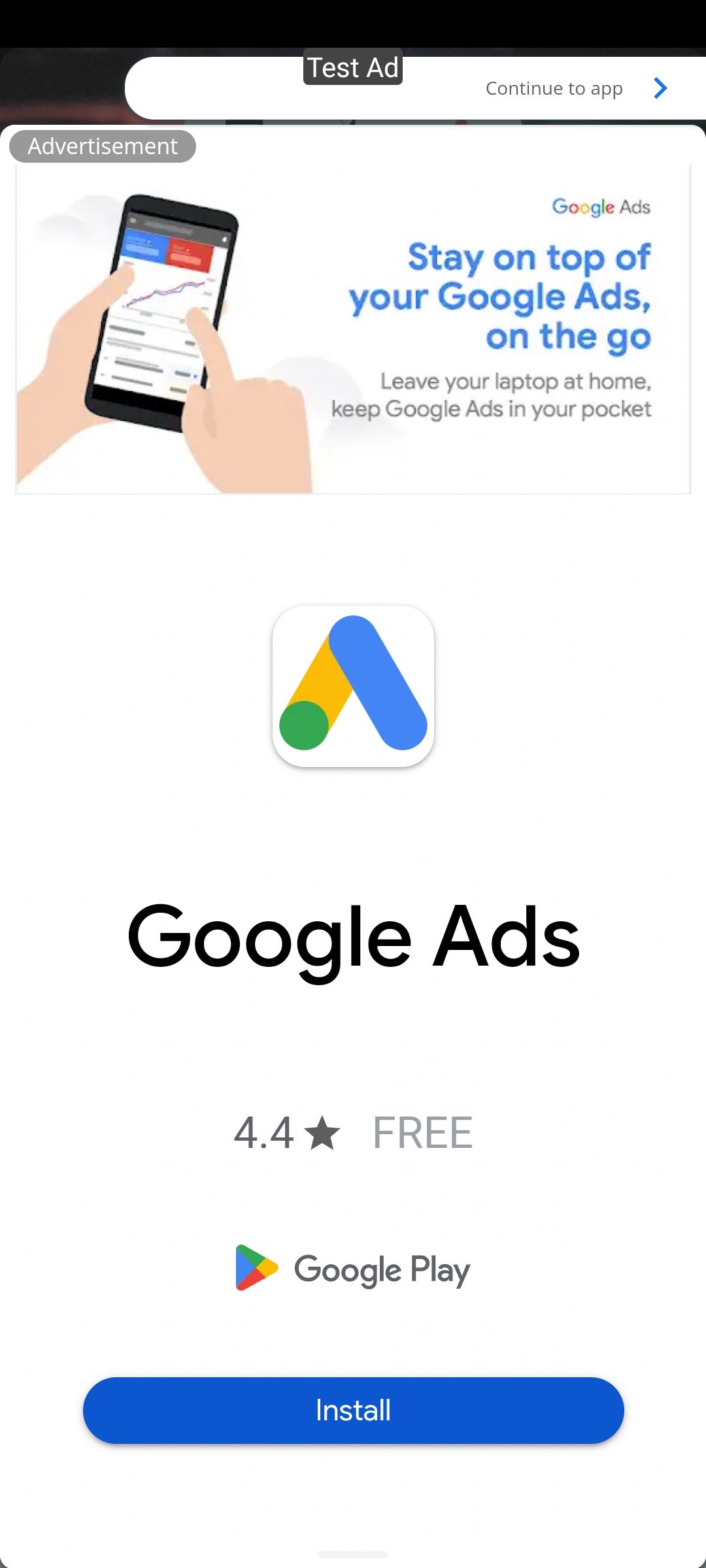Tap Continue to app
Screen dimensions: 706x1568
click(x=577, y=88)
